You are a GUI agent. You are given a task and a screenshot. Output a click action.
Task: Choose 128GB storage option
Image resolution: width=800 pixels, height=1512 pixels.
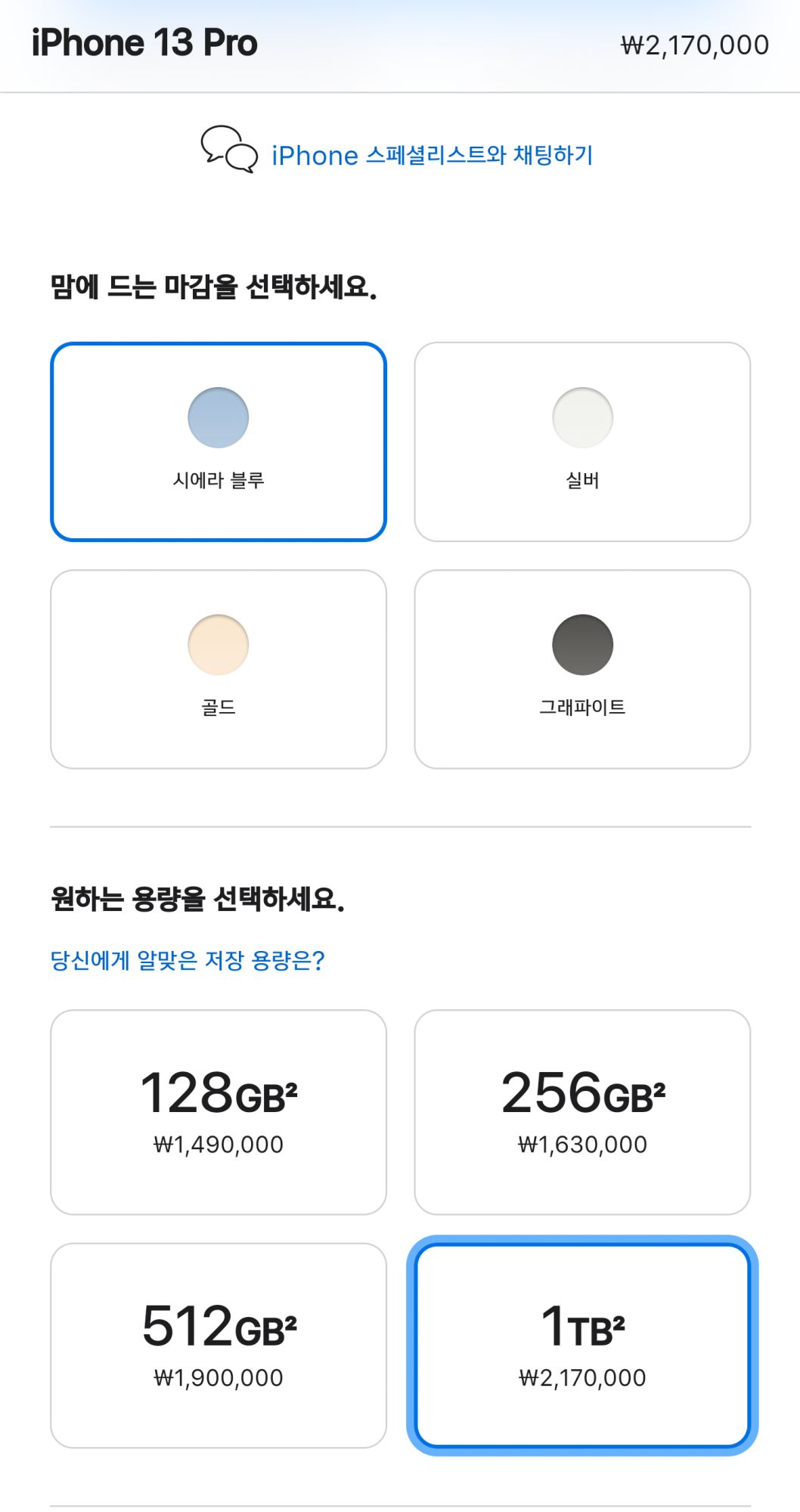pos(219,1112)
